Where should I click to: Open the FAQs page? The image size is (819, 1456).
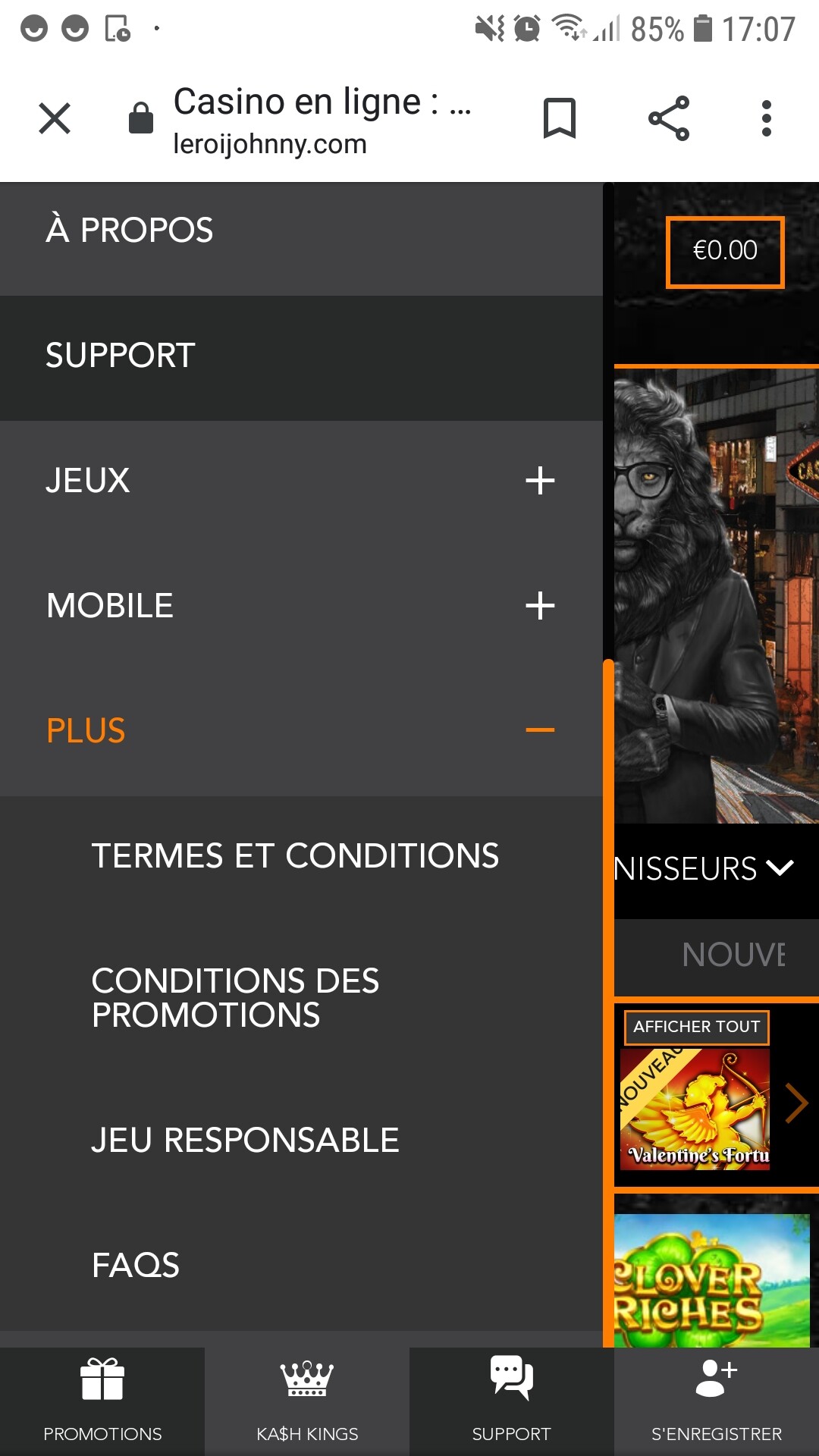301,1266
